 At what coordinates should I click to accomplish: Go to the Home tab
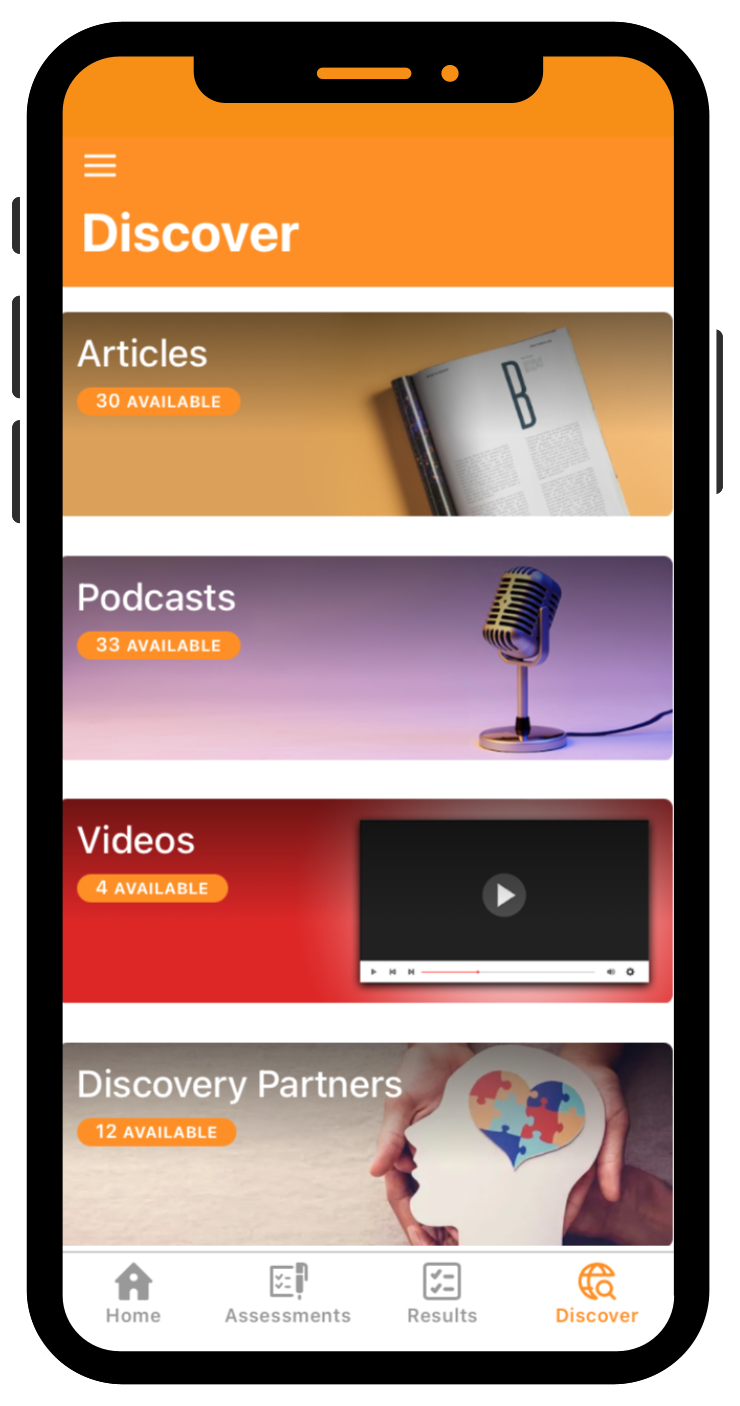[133, 1295]
